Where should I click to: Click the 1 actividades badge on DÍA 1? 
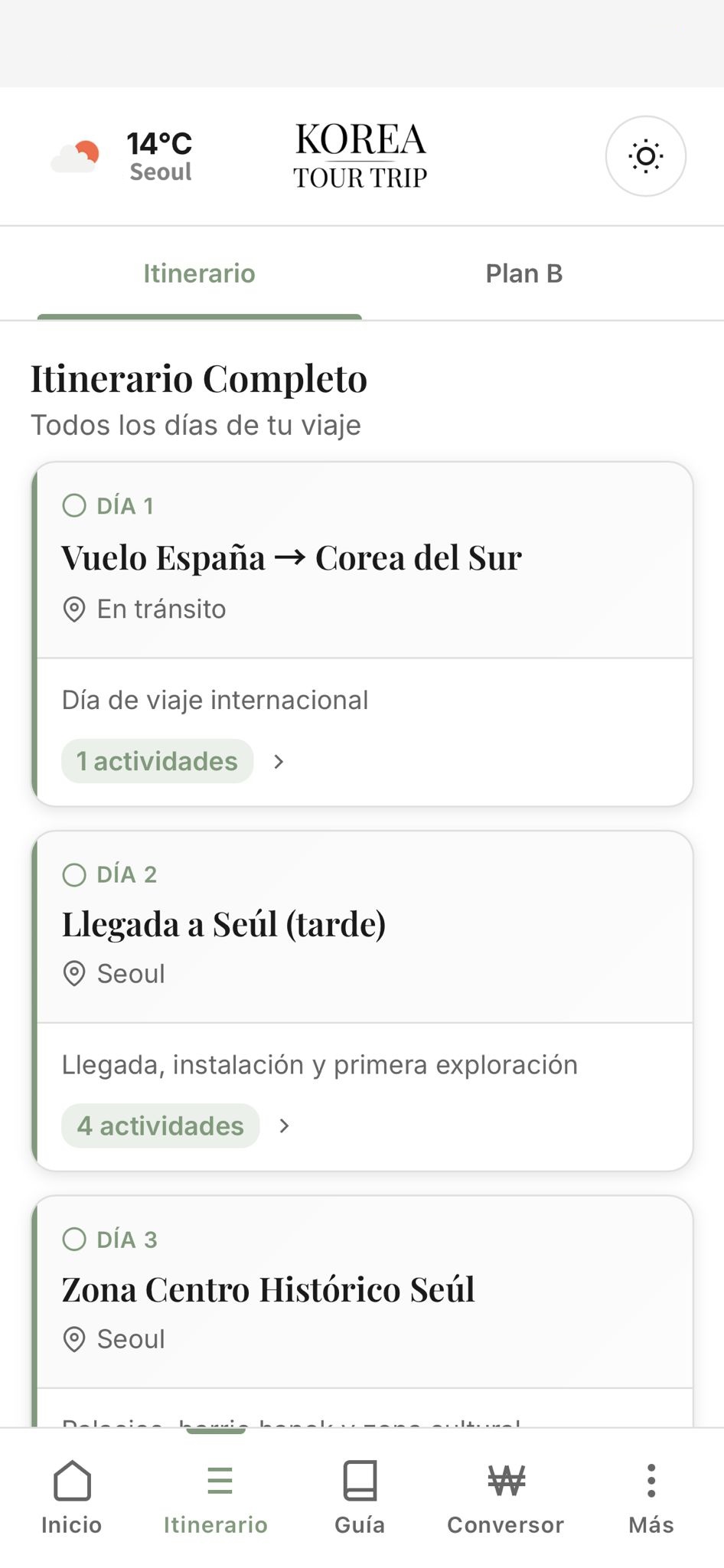point(157,761)
